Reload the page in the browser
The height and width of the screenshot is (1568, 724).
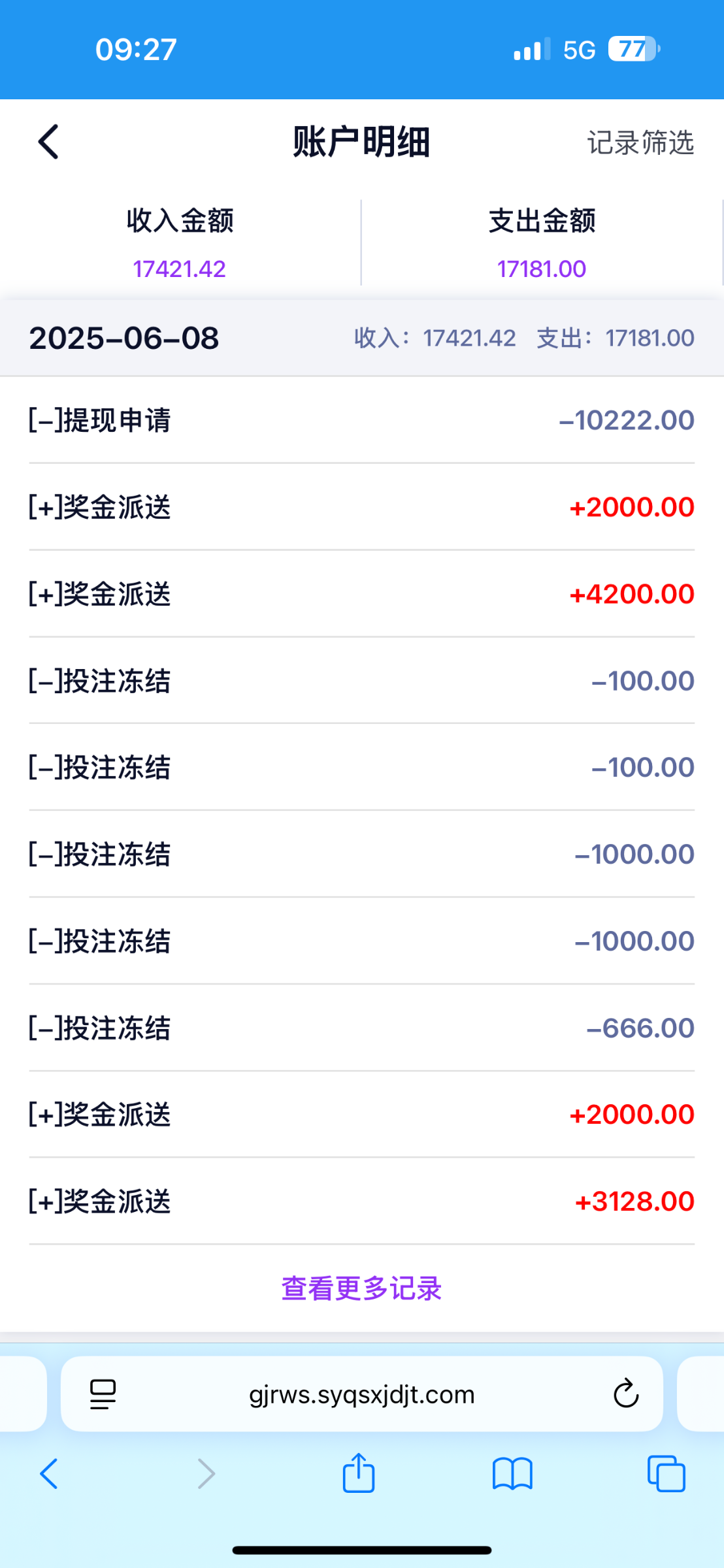625,1394
